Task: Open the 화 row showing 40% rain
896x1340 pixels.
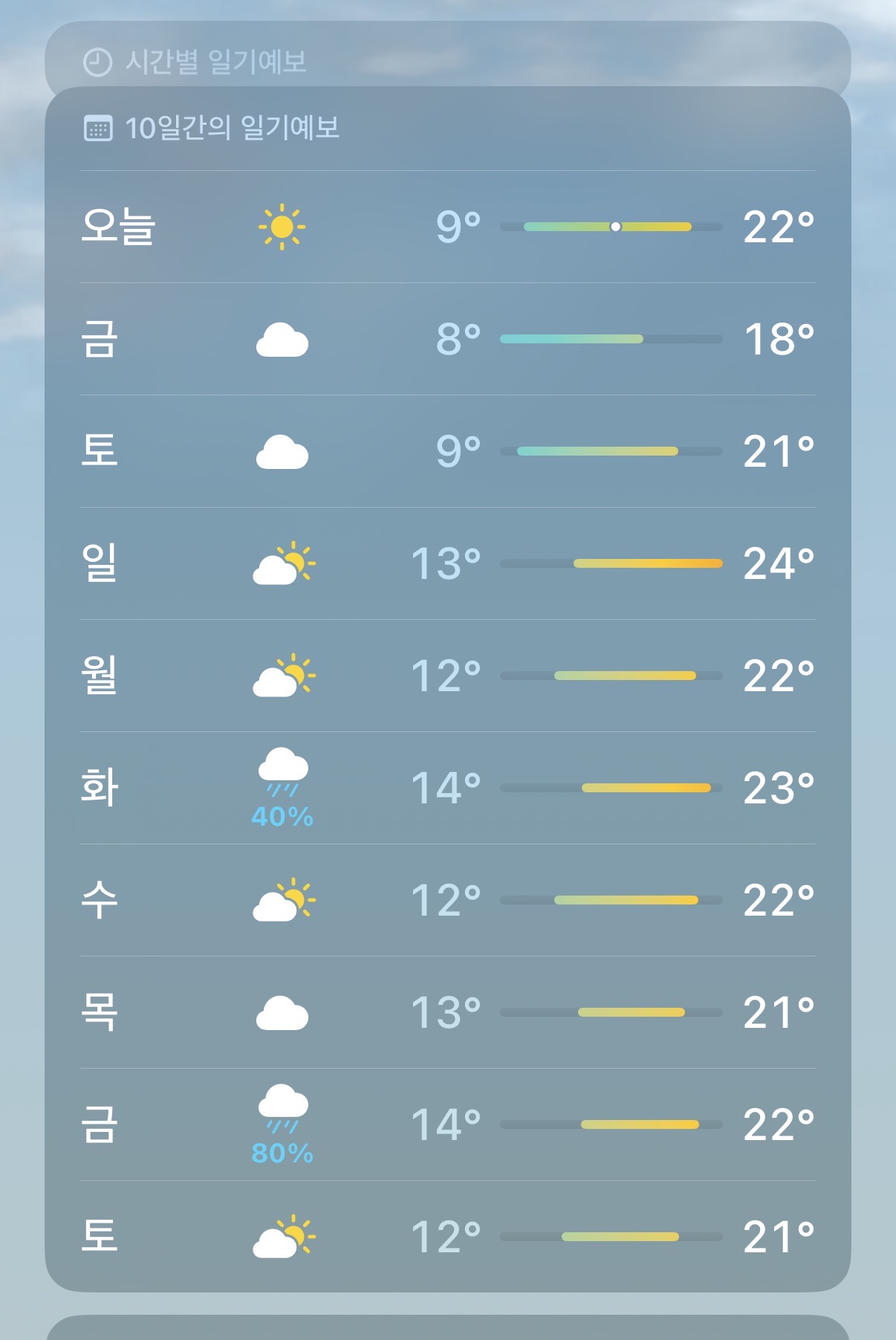Action: 447,788
